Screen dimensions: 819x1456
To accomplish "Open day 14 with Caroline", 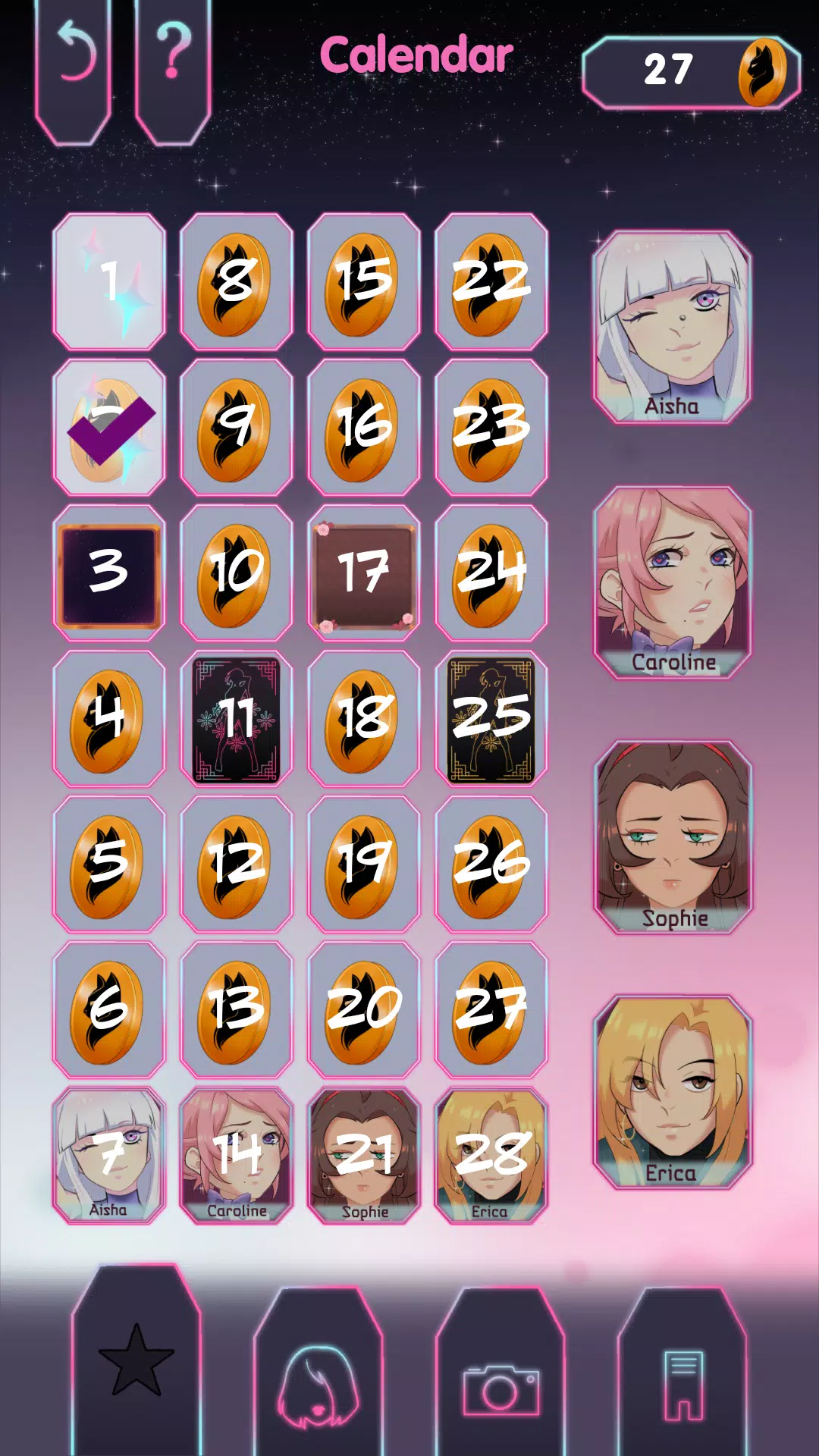I will pyautogui.click(x=237, y=1155).
